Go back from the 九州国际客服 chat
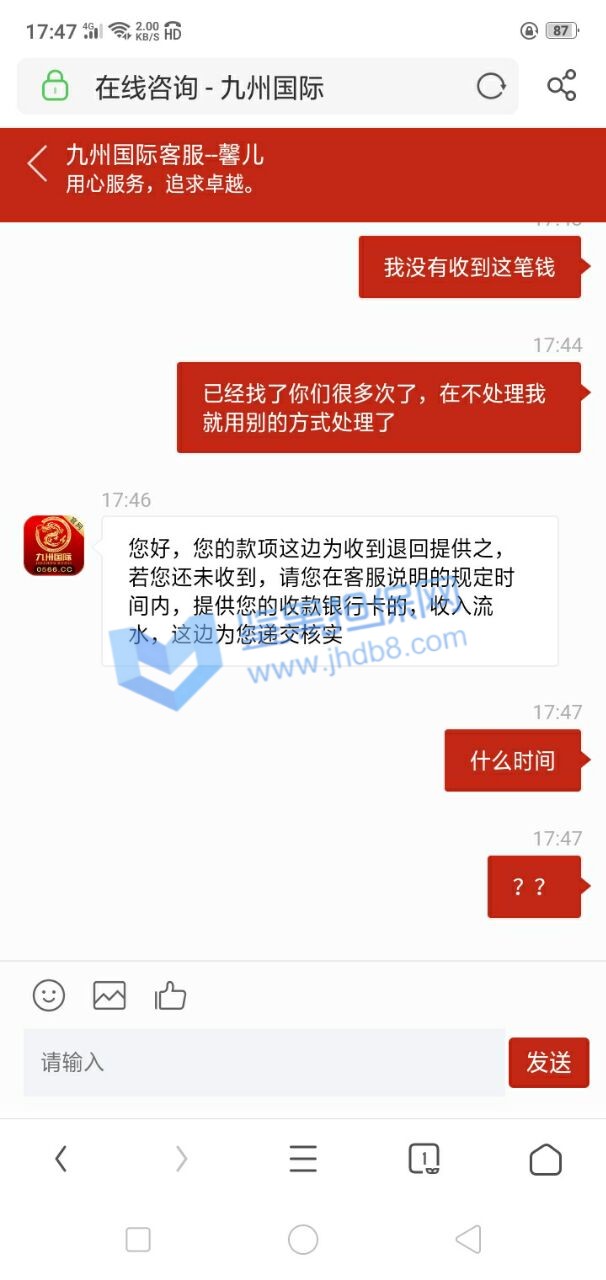Screen dimensions: 606x1280 tap(38, 165)
